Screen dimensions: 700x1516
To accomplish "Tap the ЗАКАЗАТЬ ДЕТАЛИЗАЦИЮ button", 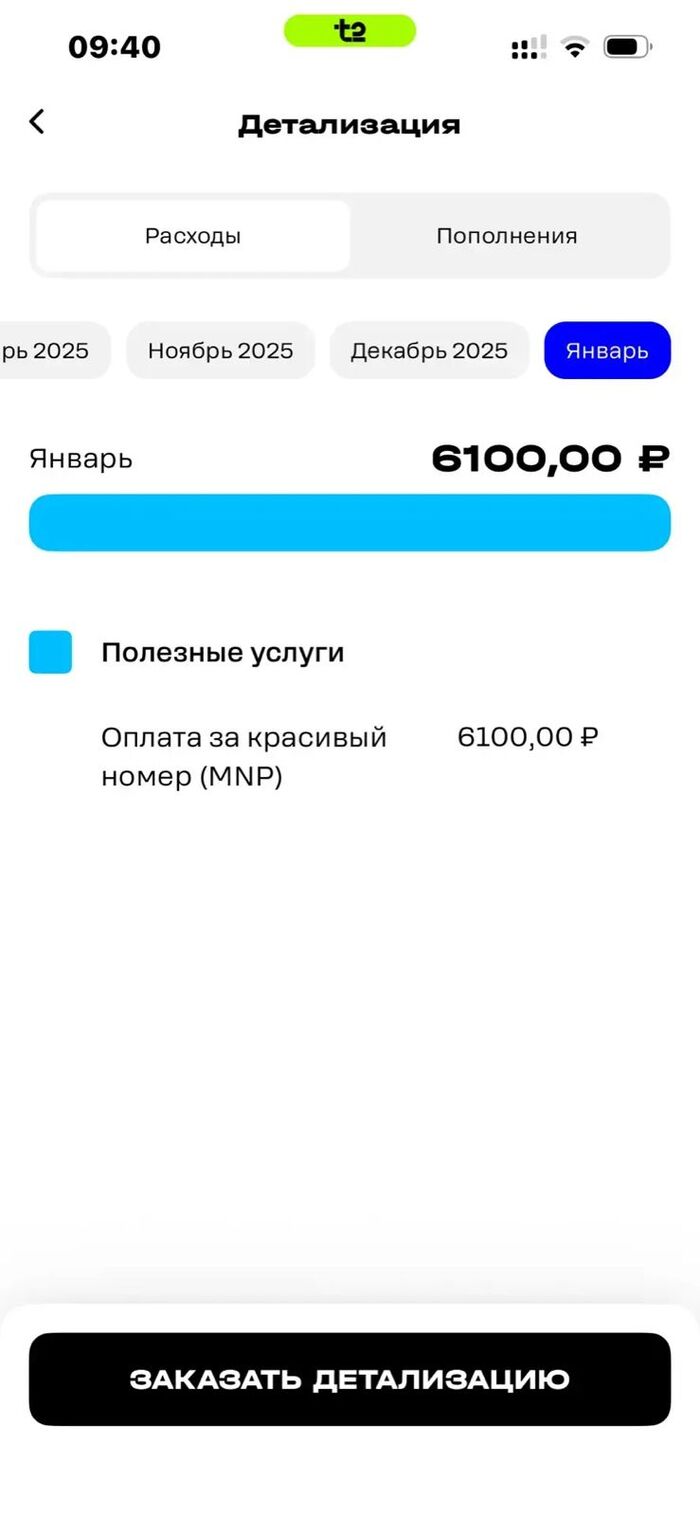I will tap(349, 1379).
